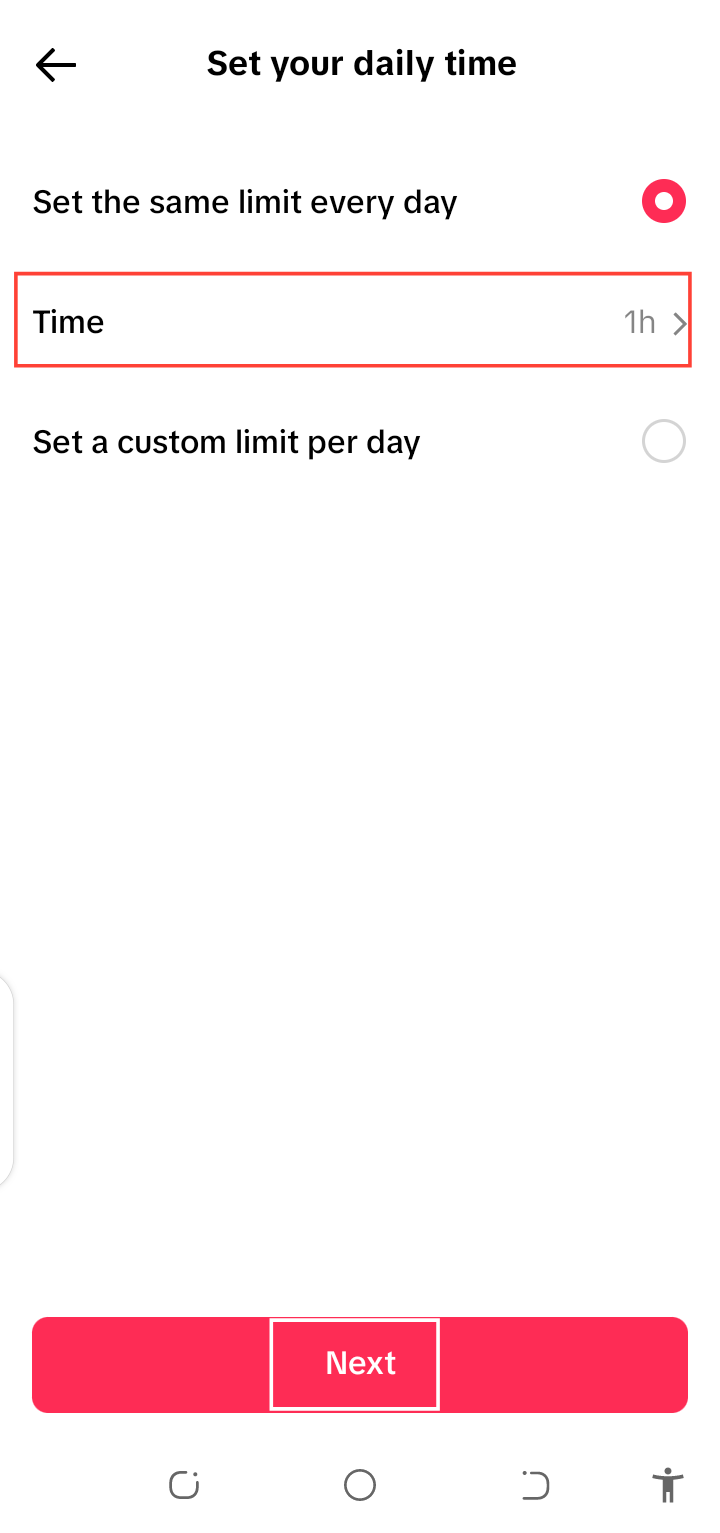
Task: Choose Set a custom limit per day
Action: pos(663,441)
